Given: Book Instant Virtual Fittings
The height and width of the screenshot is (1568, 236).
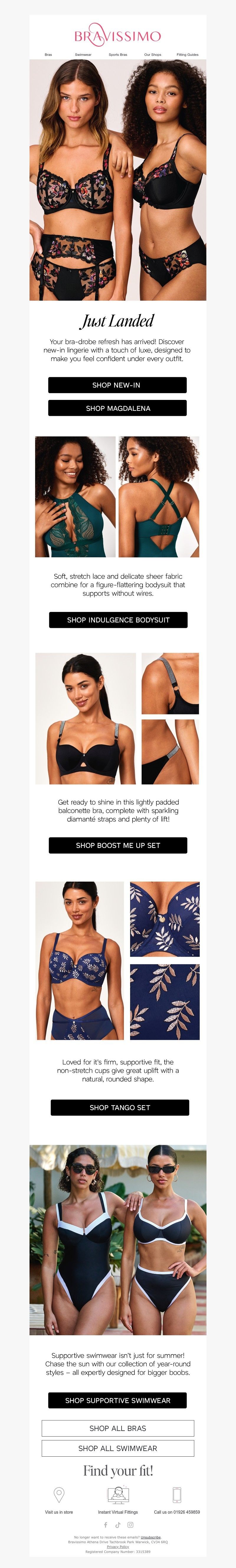Looking at the screenshot, I should [118, 1500].
